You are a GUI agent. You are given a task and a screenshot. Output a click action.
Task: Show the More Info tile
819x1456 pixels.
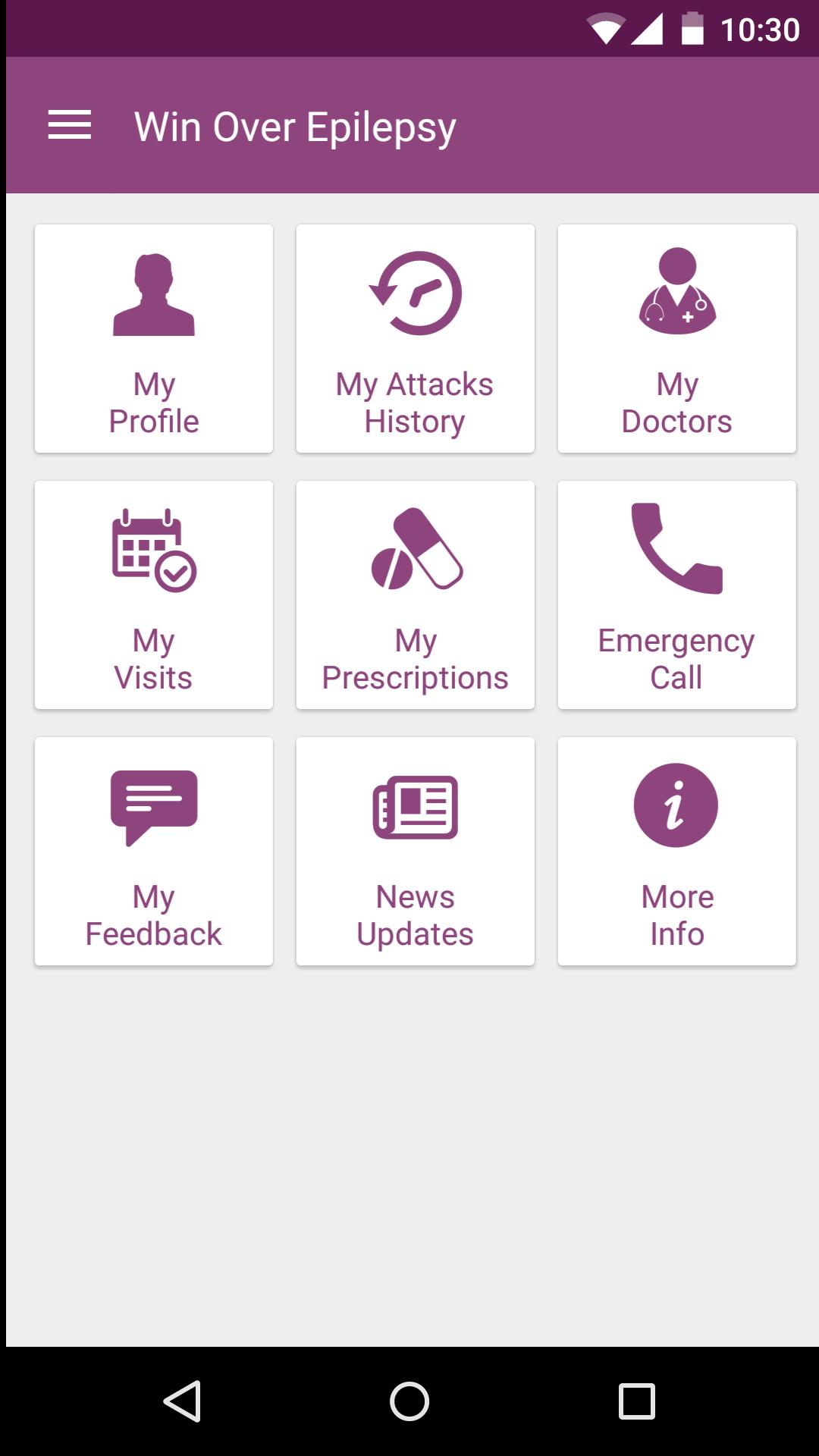point(676,852)
